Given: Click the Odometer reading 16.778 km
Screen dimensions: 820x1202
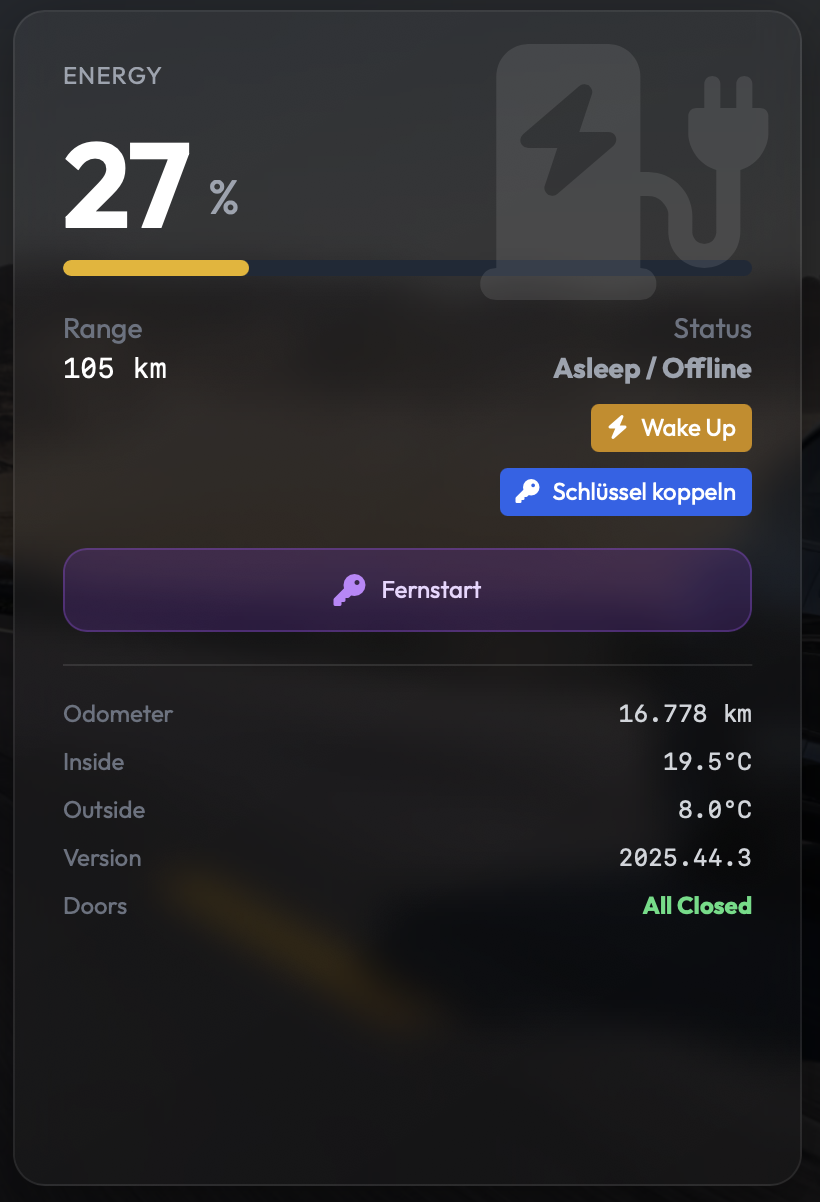Looking at the screenshot, I should [685, 713].
